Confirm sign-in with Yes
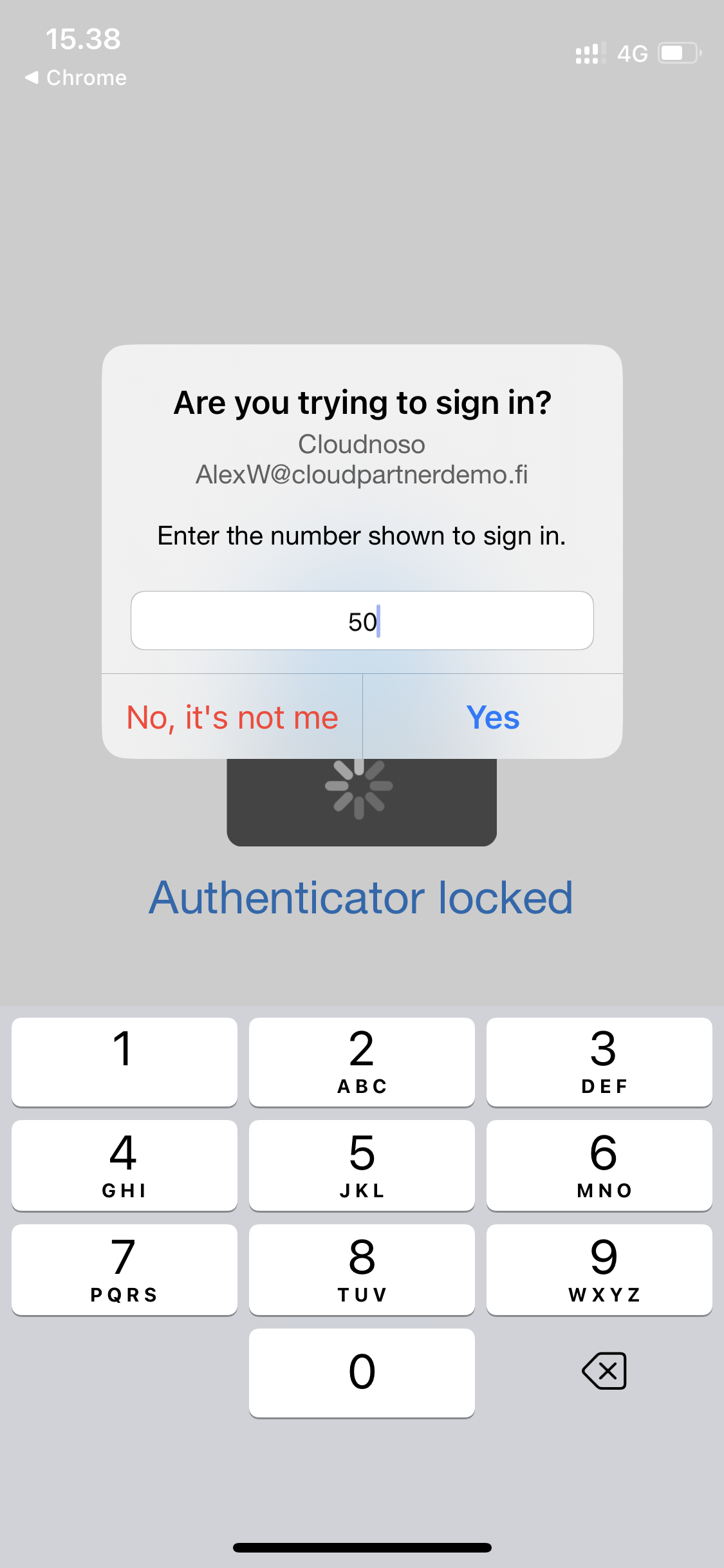724x1568 pixels. point(492,717)
